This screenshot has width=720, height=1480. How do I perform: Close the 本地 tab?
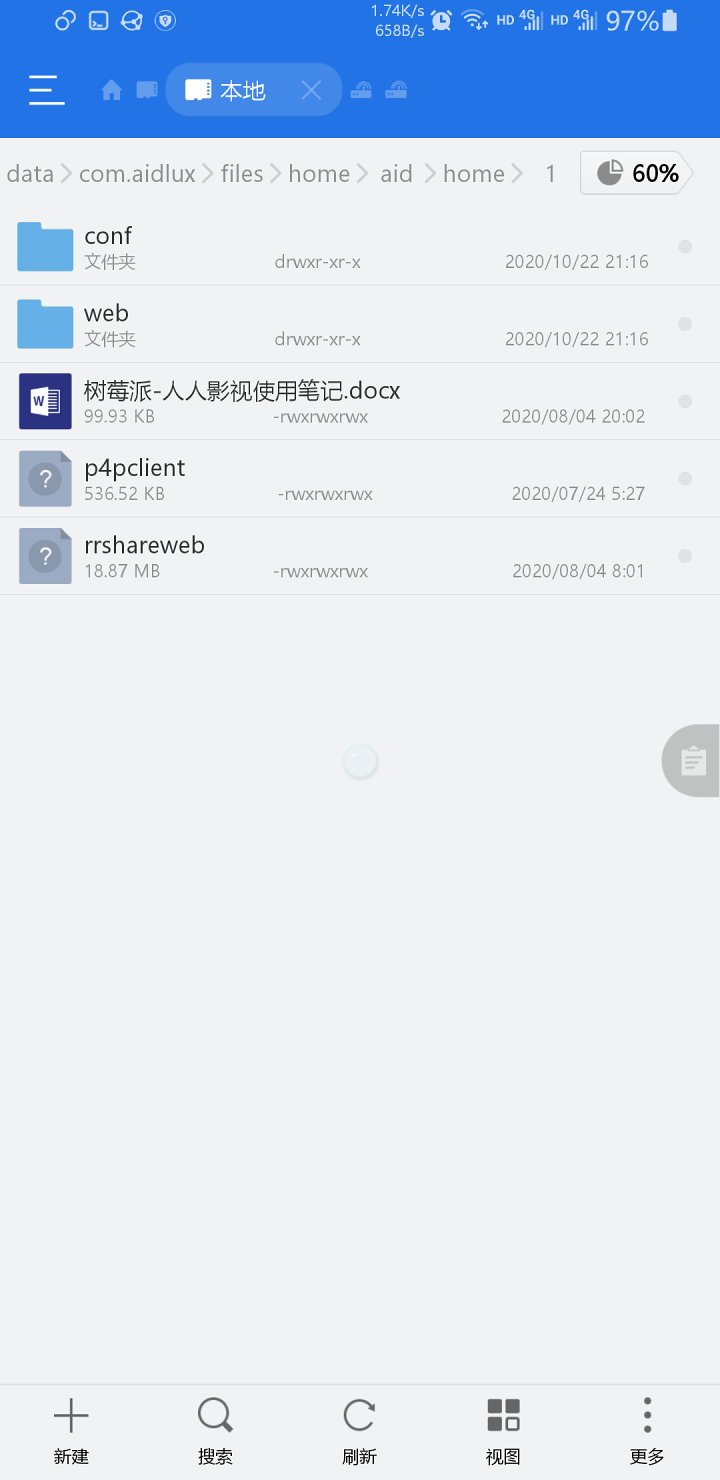[311, 91]
